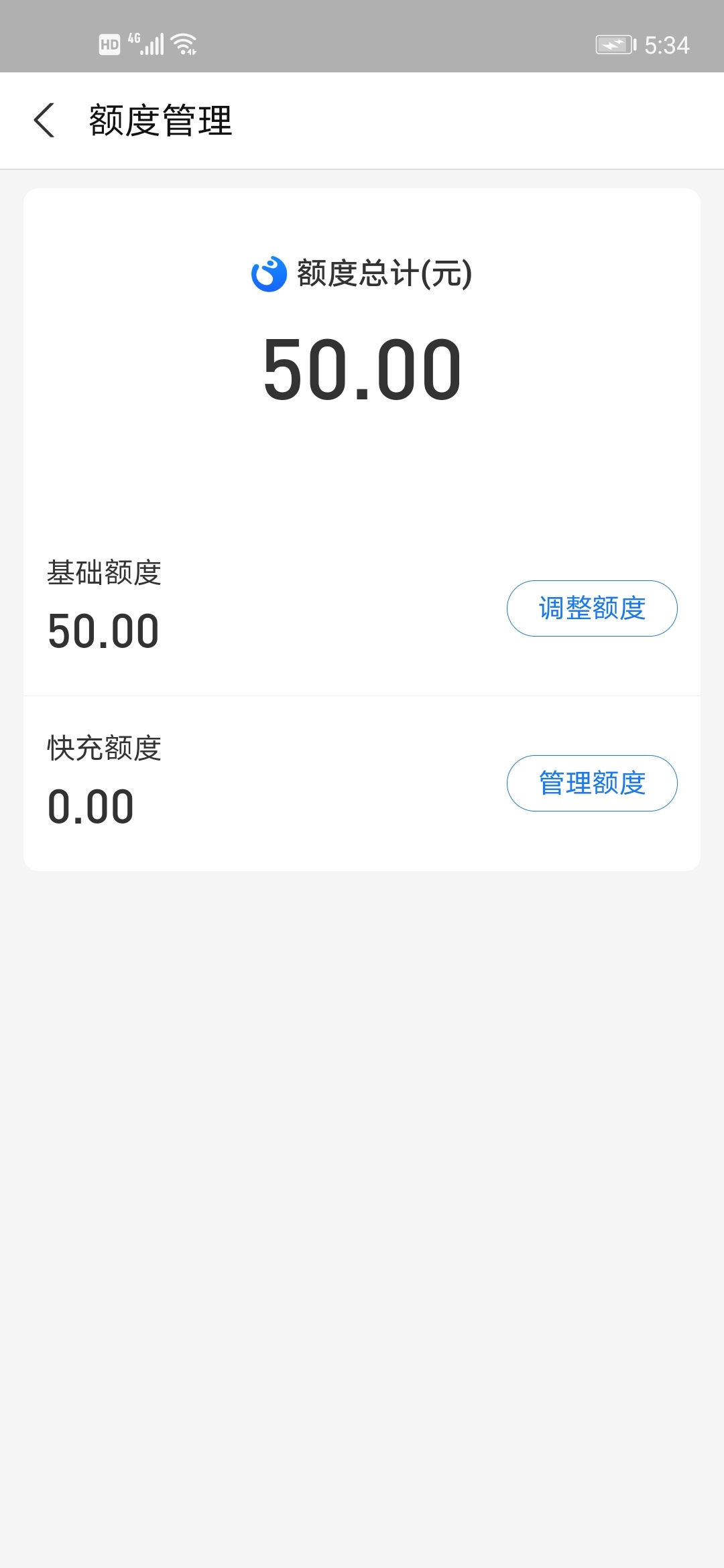Tap 调整额度 for the basic quota
Screen dimensions: 724x1568
(592, 608)
